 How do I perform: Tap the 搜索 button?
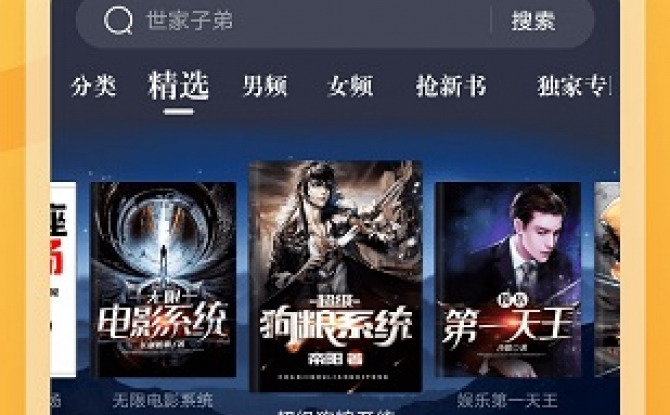coord(533,21)
